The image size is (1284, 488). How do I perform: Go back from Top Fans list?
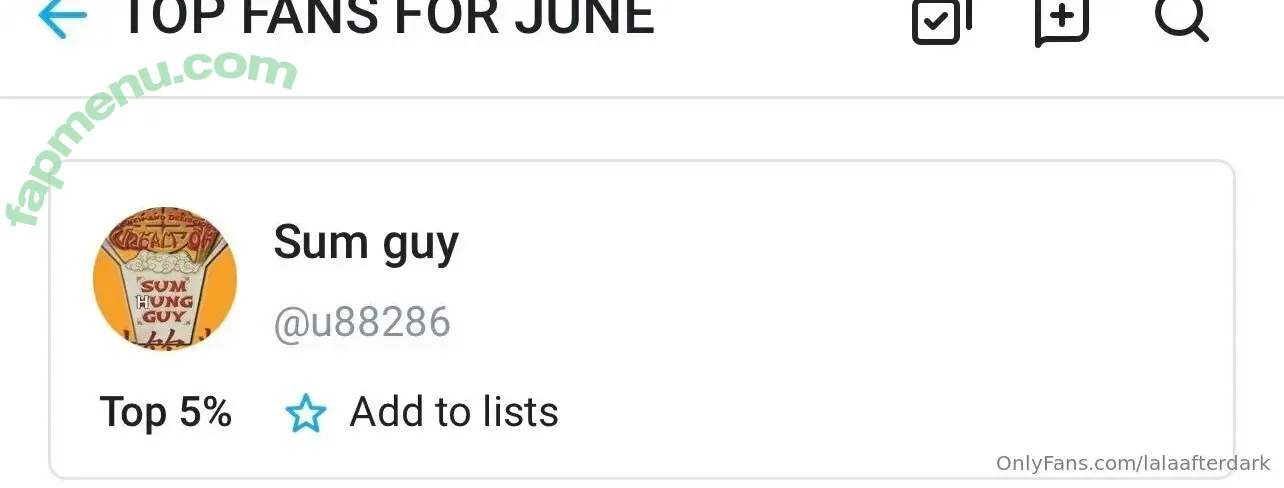[62, 17]
